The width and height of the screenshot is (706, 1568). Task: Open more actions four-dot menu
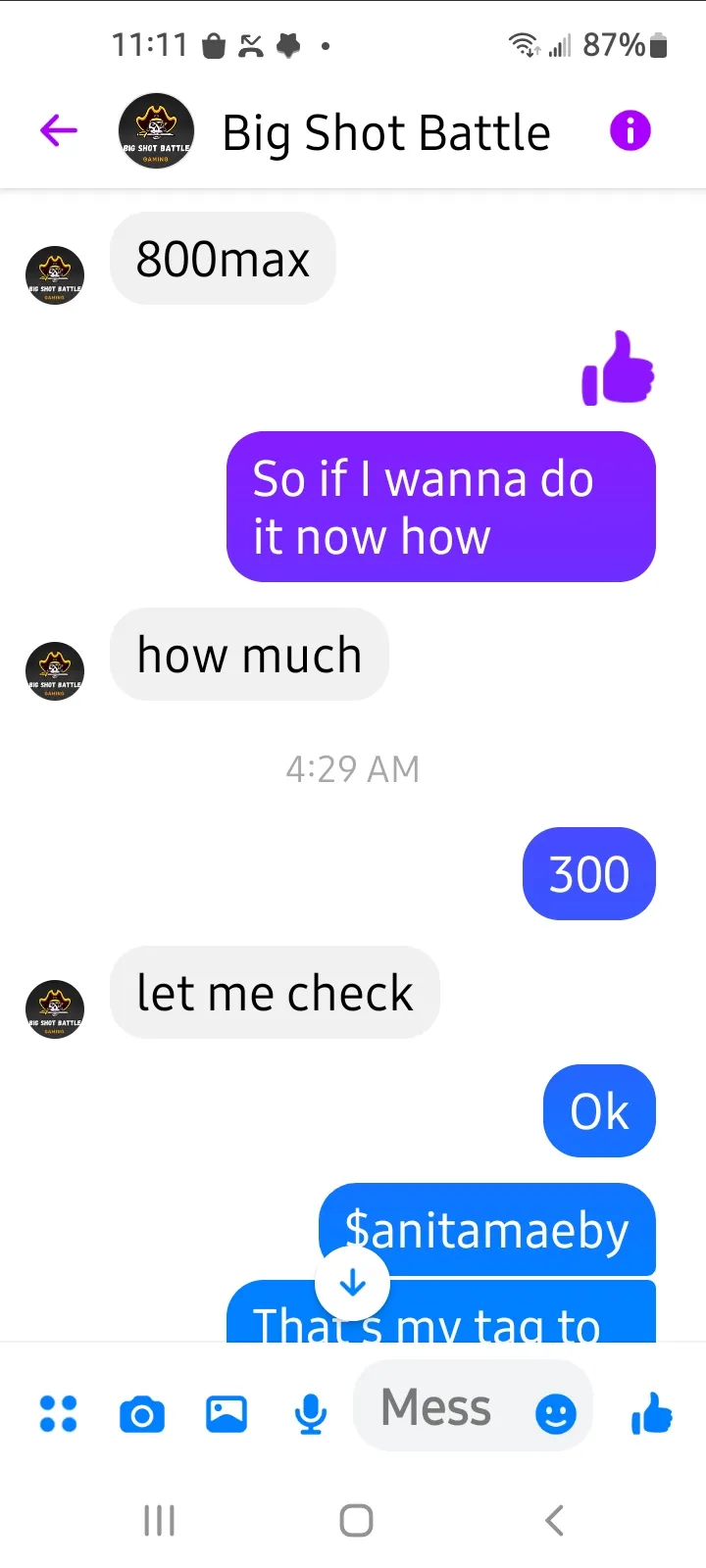(x=59, y=1413)
